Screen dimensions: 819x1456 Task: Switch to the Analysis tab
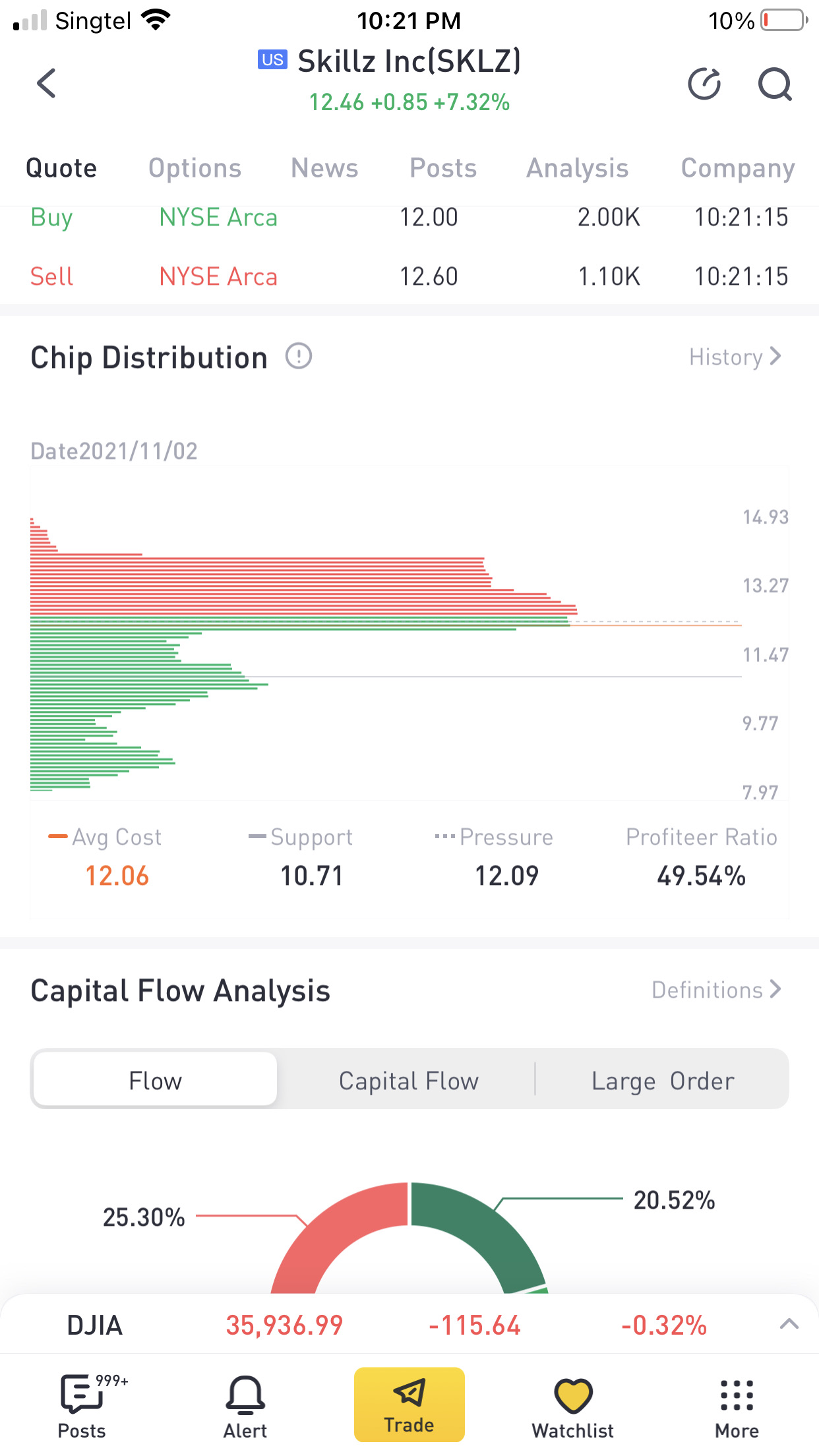pyautogui.click(x=577, y=168)
